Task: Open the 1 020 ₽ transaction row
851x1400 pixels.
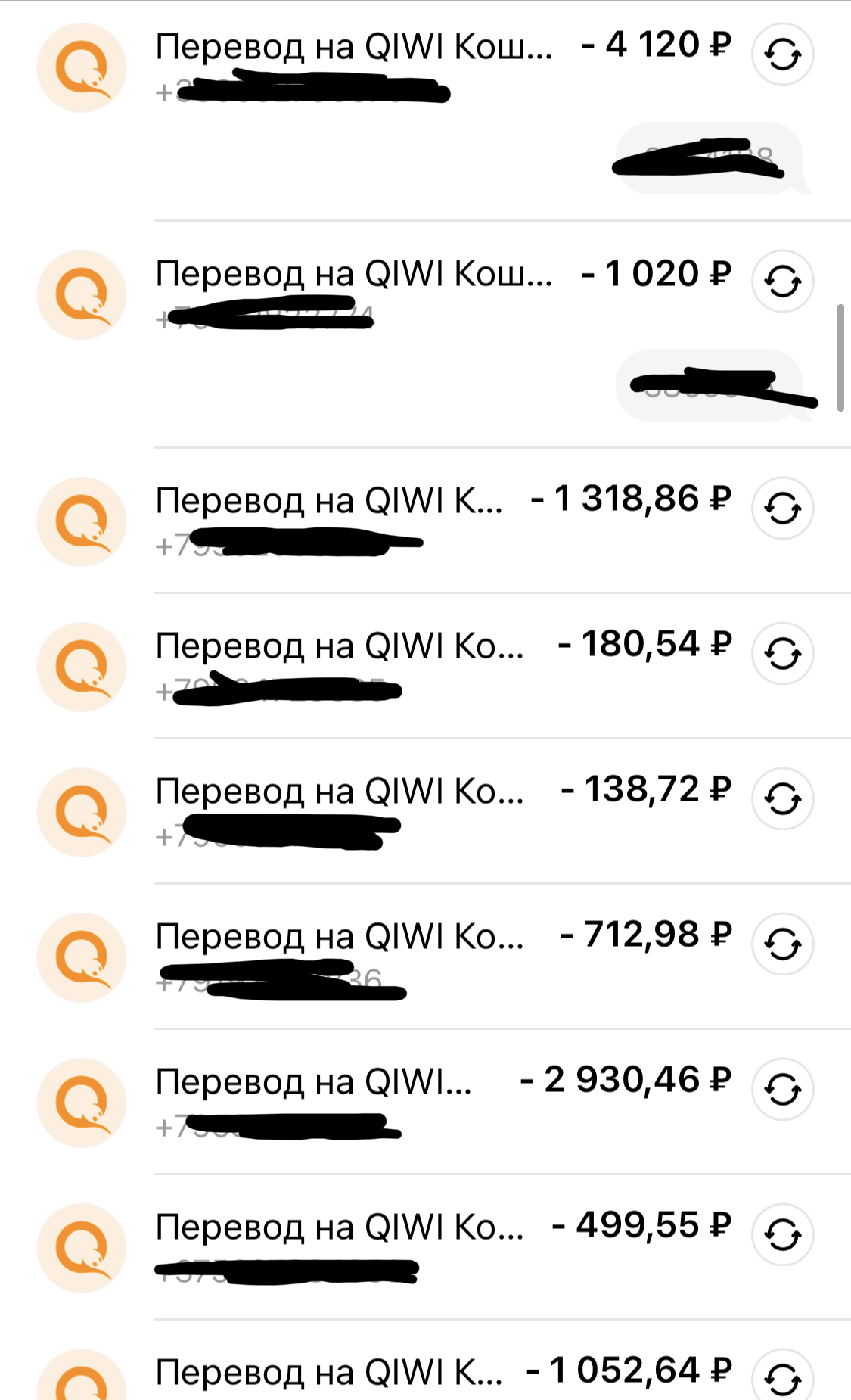Action: (354, 274)
